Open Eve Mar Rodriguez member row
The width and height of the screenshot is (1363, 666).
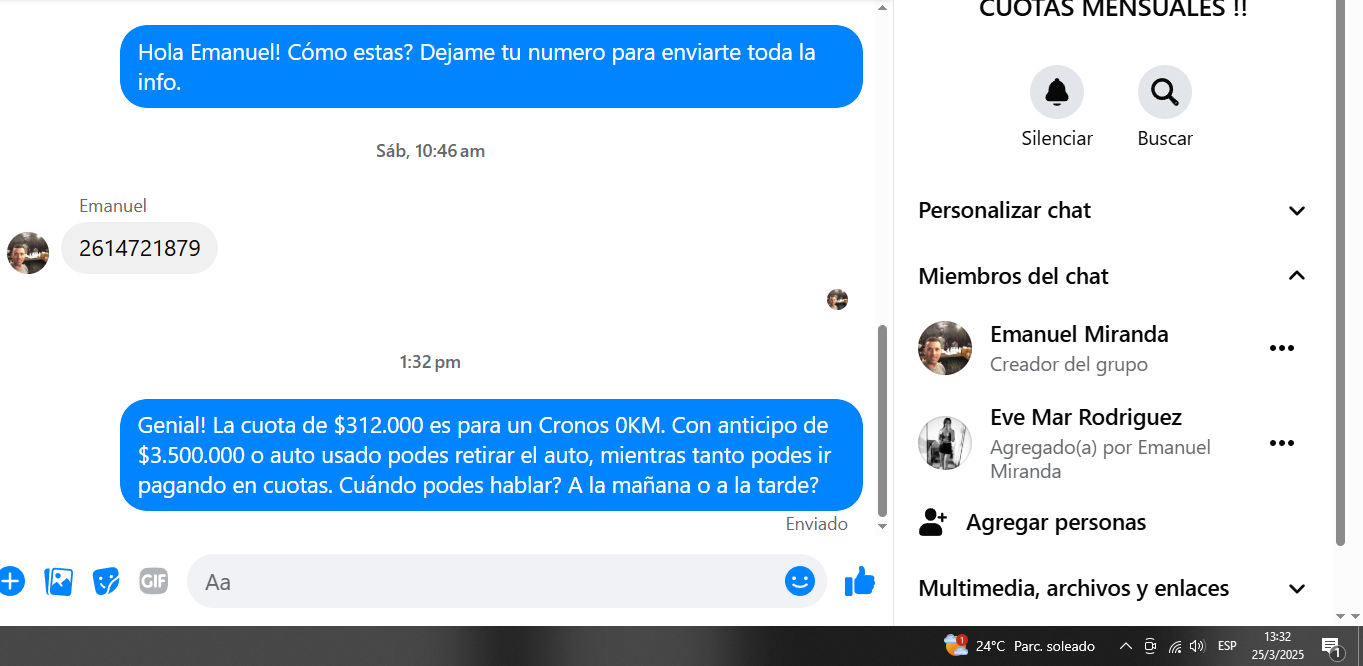tap(1085, 442)
